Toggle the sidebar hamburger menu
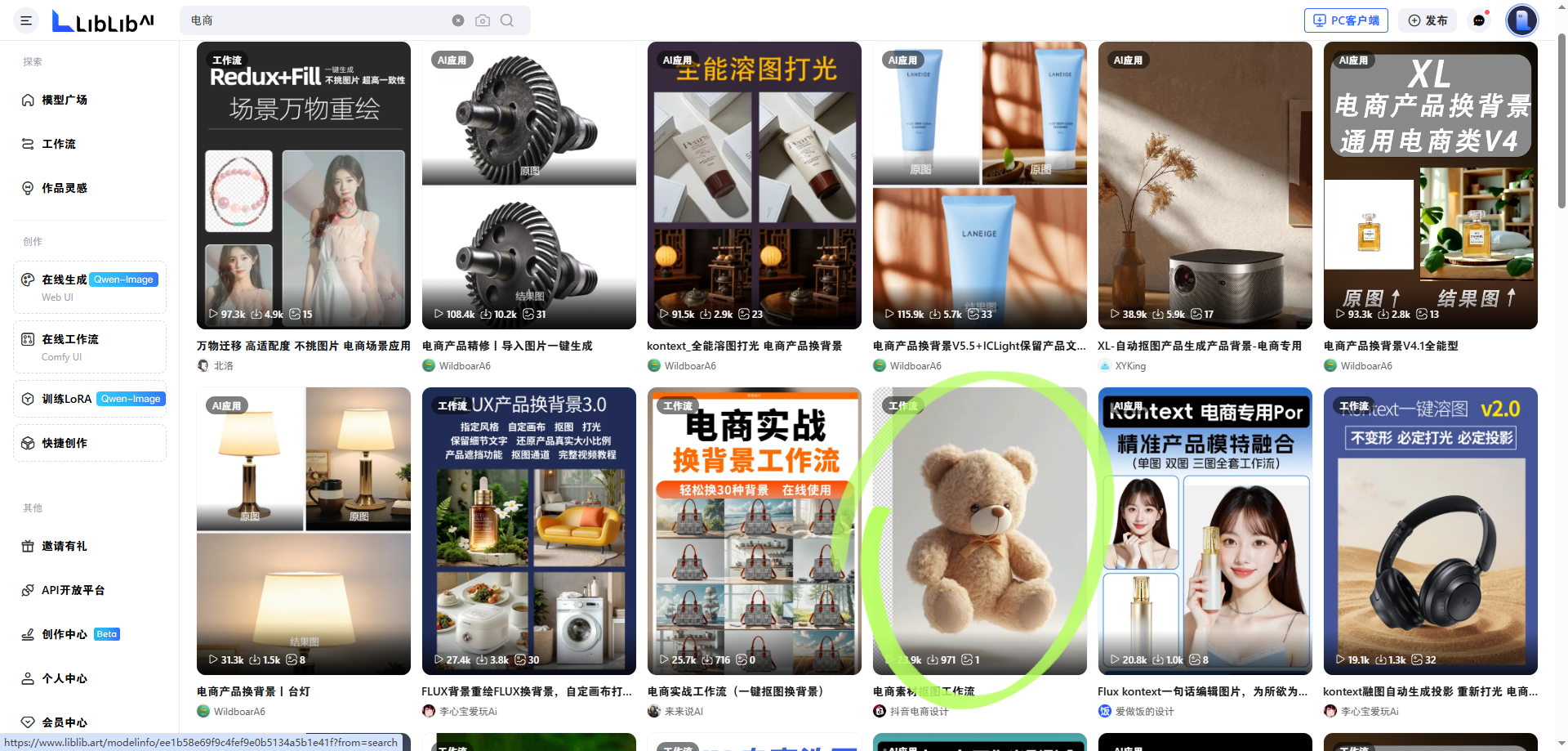This screenshot has height=751, width=1568. pyautogui.click(x=26, y=20)
